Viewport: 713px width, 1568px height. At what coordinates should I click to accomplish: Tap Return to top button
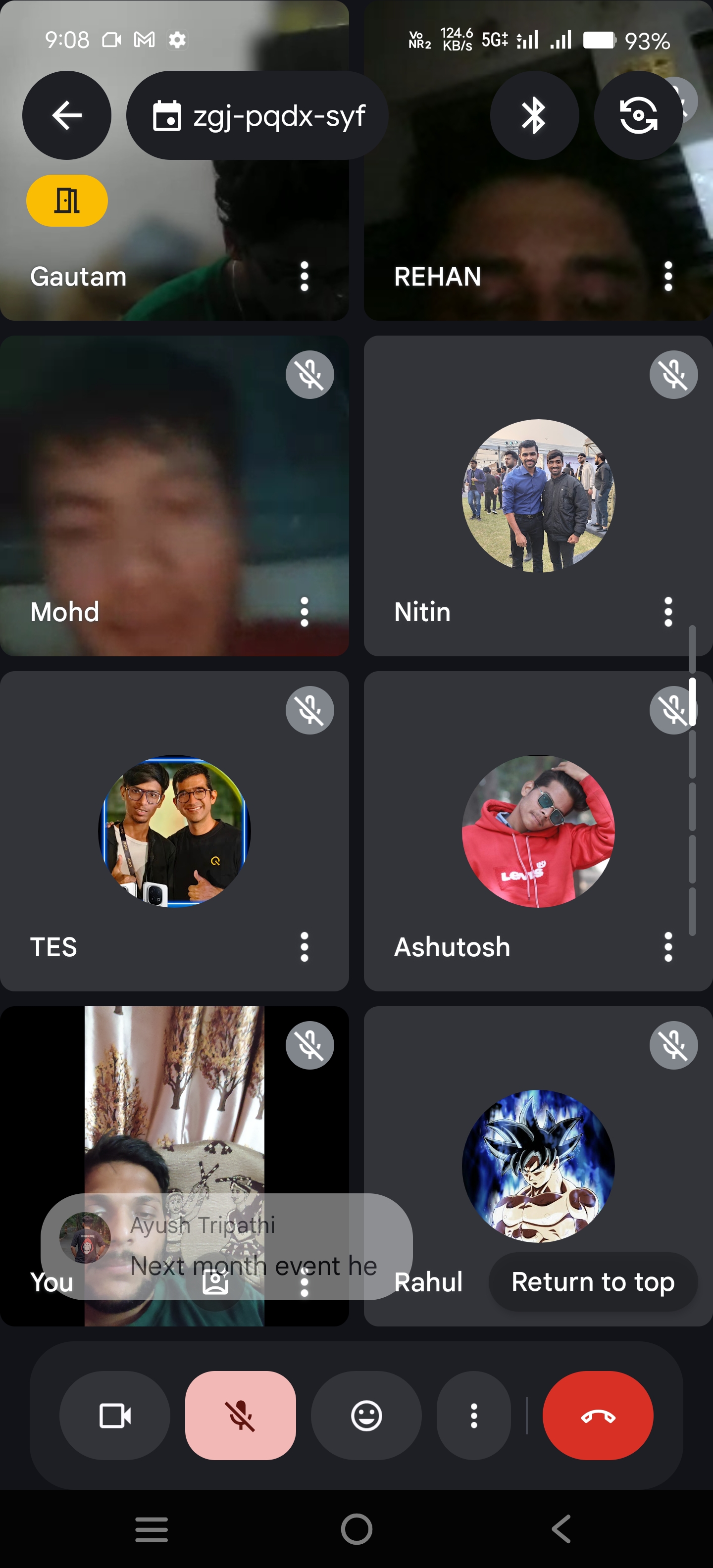pyautogui.click(x=593, y=1282)
